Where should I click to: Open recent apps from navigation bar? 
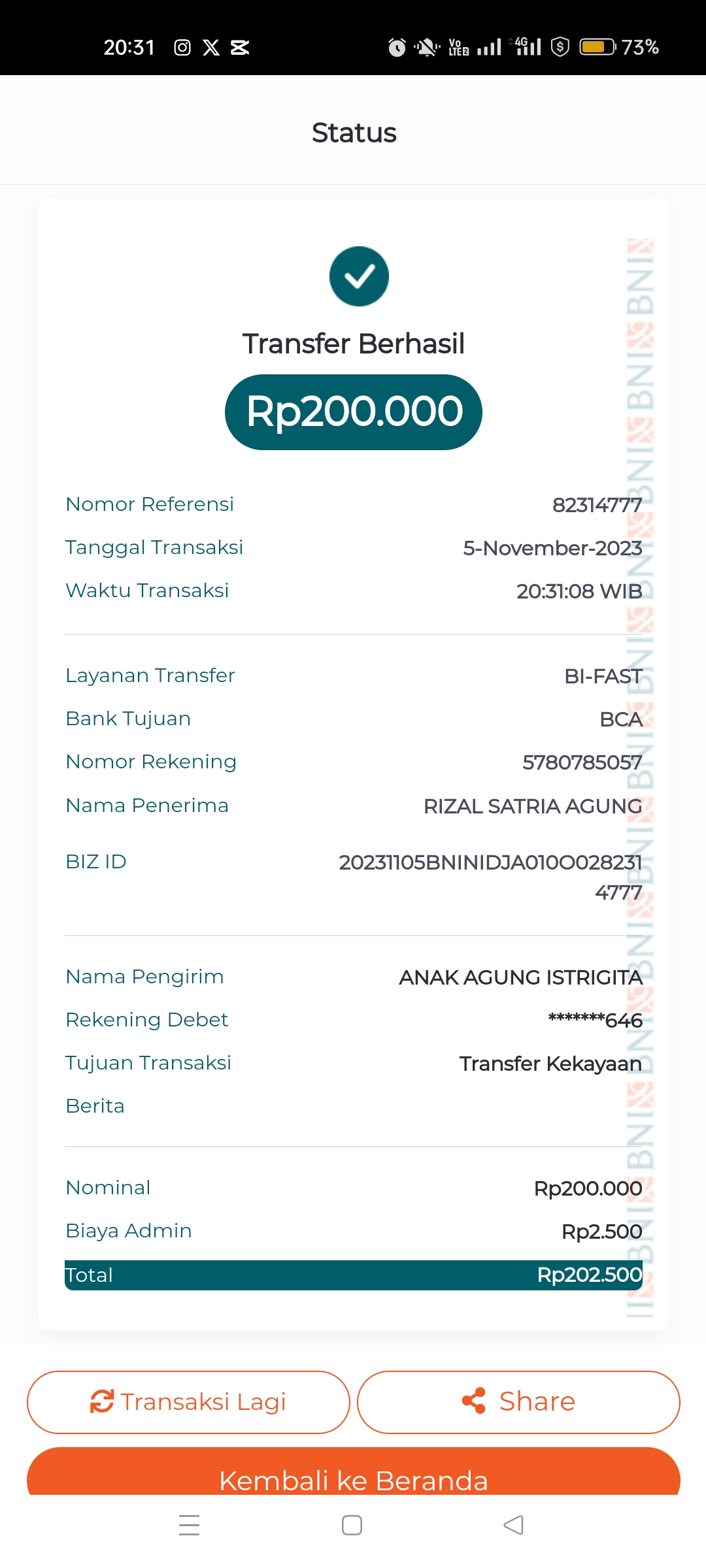[x=189, y=1525]
